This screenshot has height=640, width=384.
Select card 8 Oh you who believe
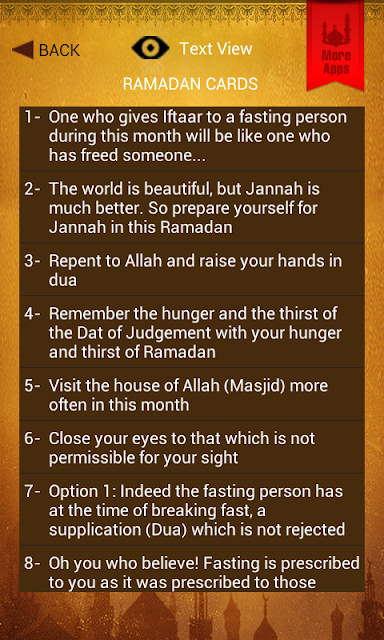point(192,569)
